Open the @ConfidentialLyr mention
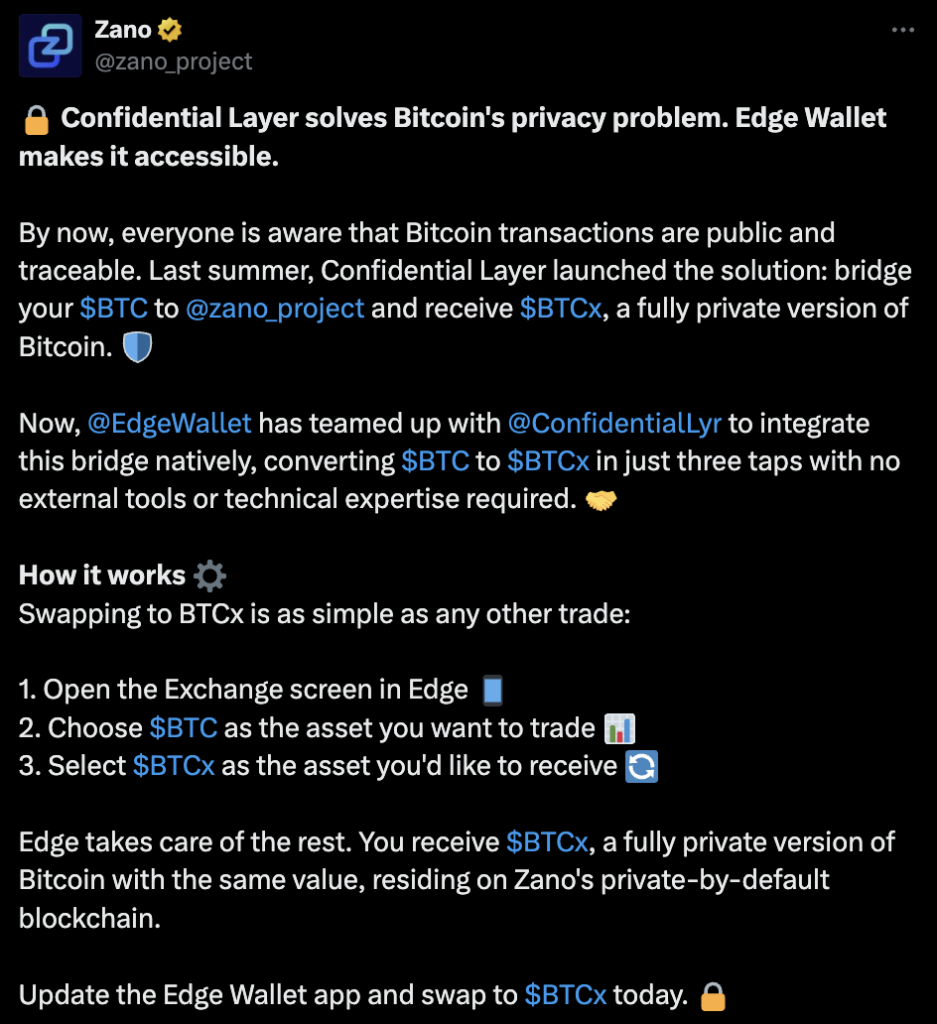The width and height of the screenshot is (937, 1024). 614,423
